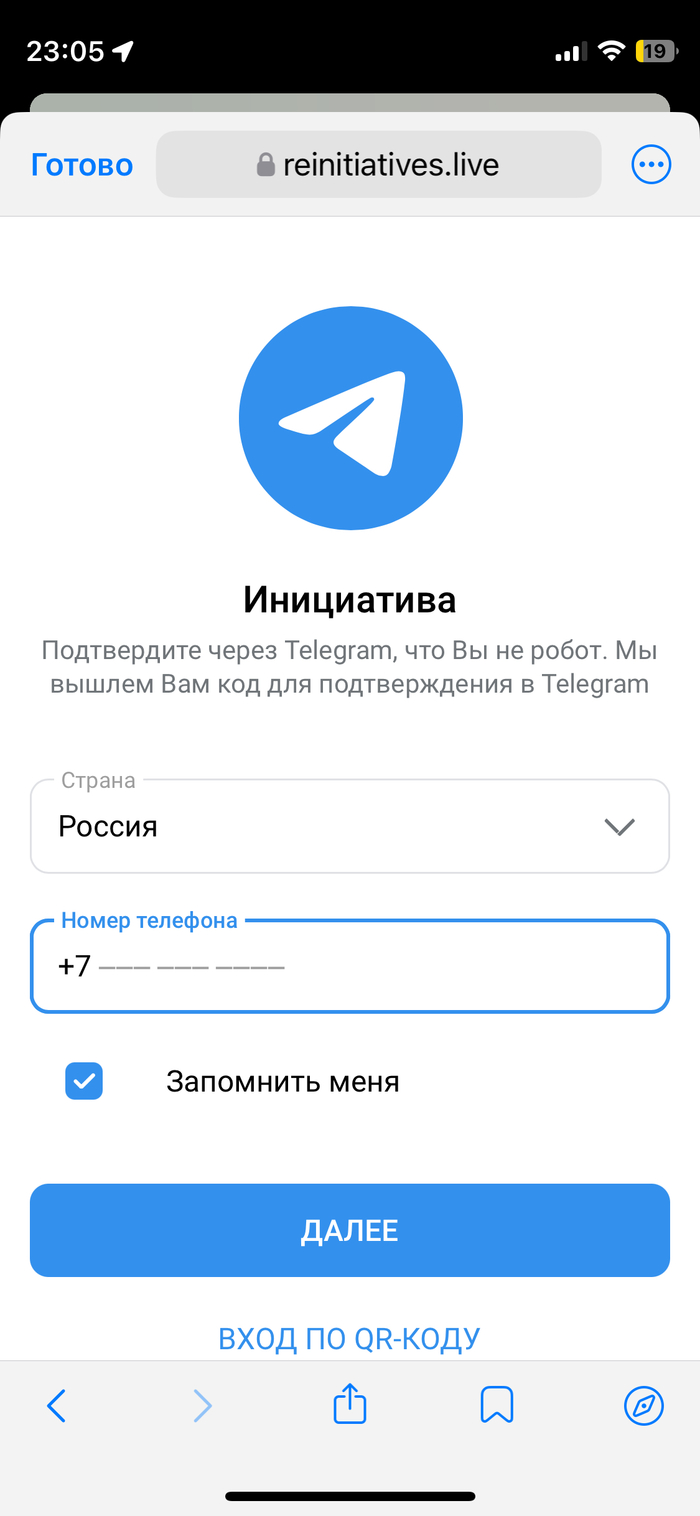Uncheck the Запомнить меня checkbox

(x=84, y=1081)
